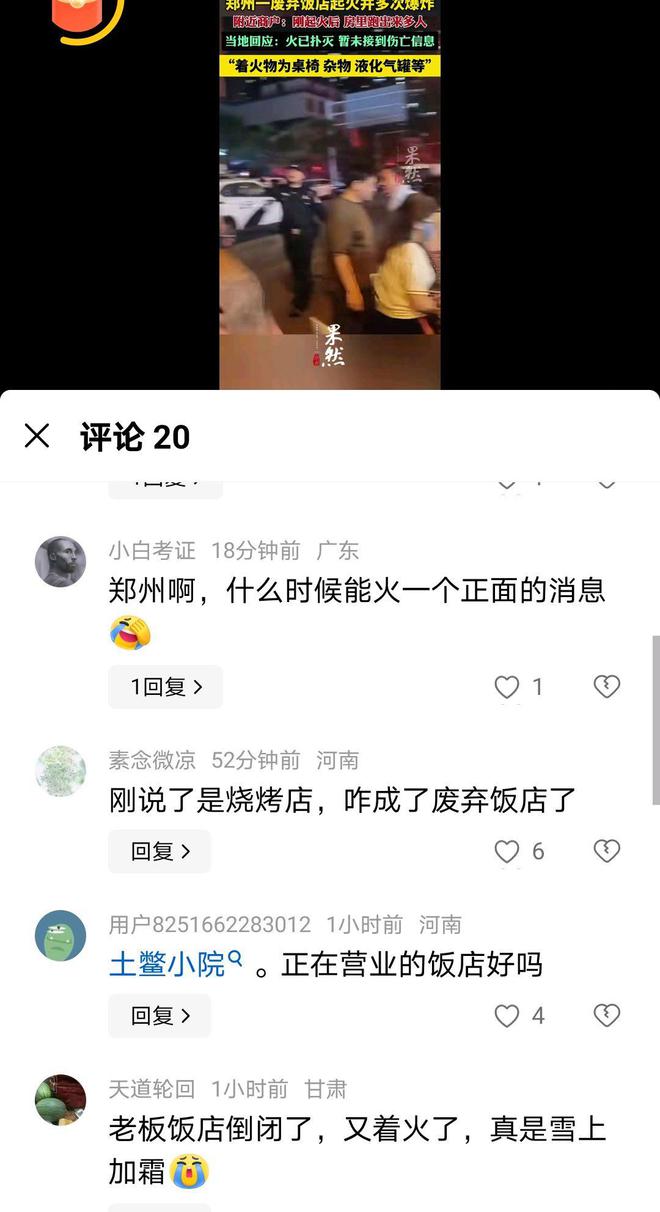Like 素念微凉's comment

[x=507, y=851]
